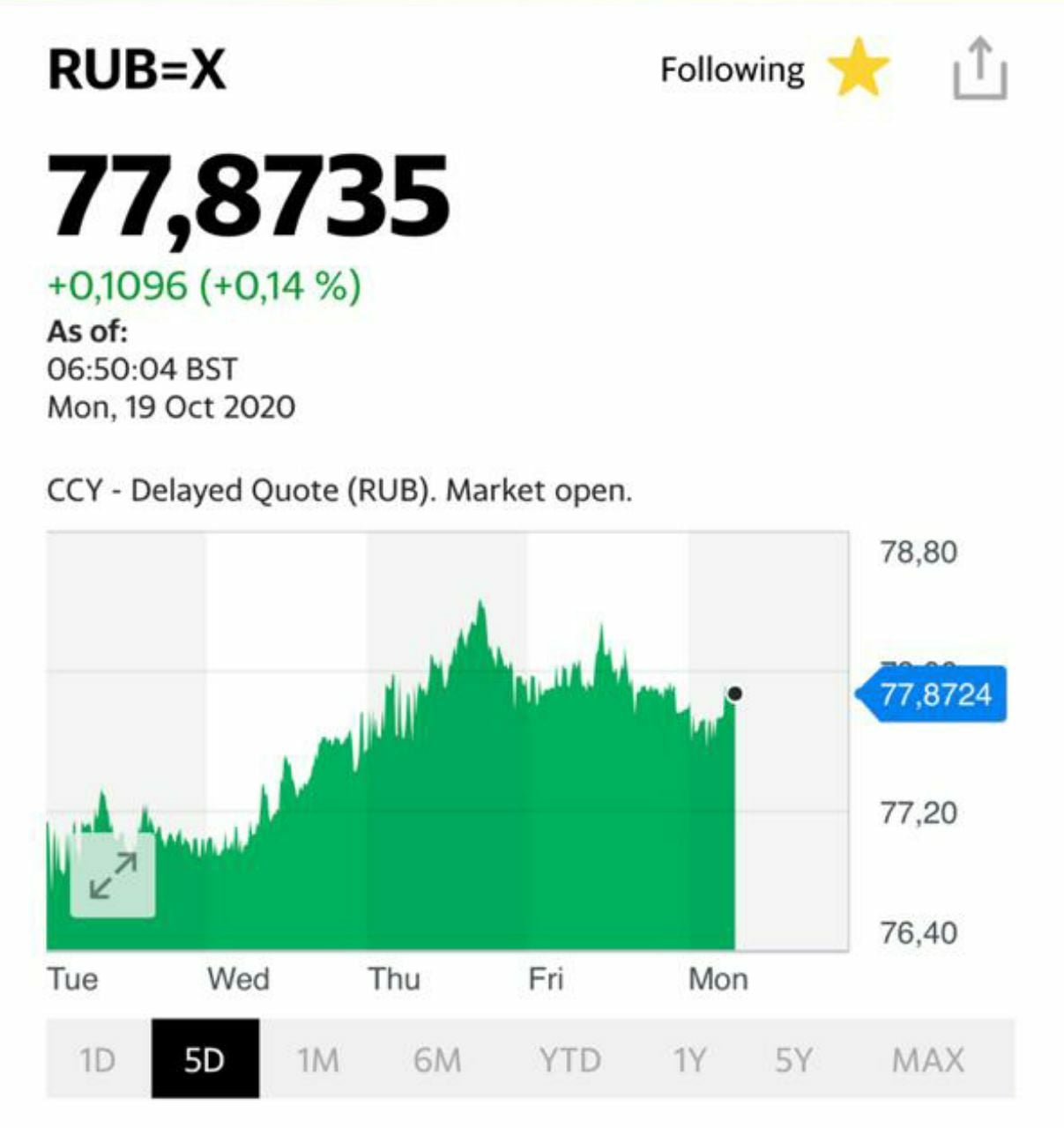
Task: Show the MAX chart range
Action: click(928, 1059)
